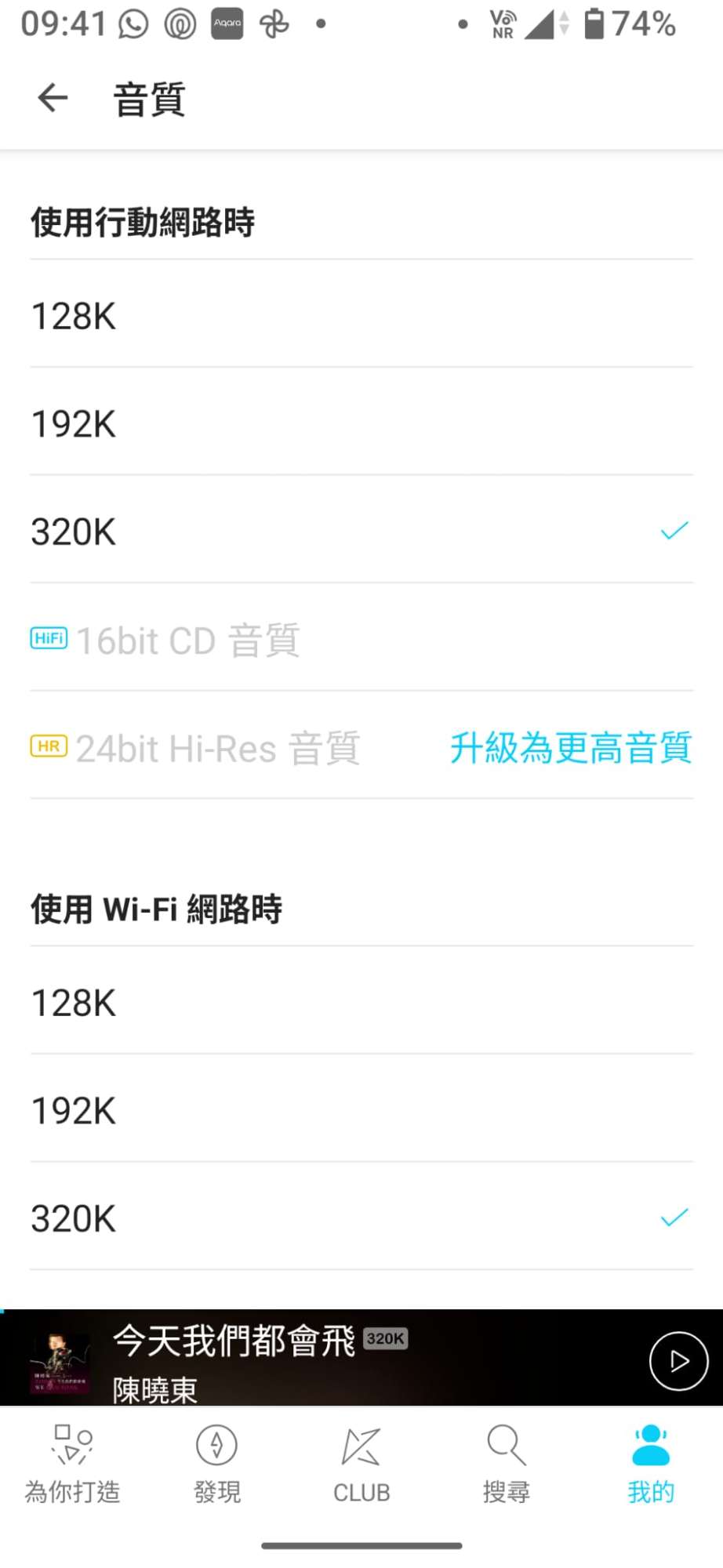
Task: Tap 升級為更高音質 upgrade link
Action: pyautogui.click(x=571, y=747)
